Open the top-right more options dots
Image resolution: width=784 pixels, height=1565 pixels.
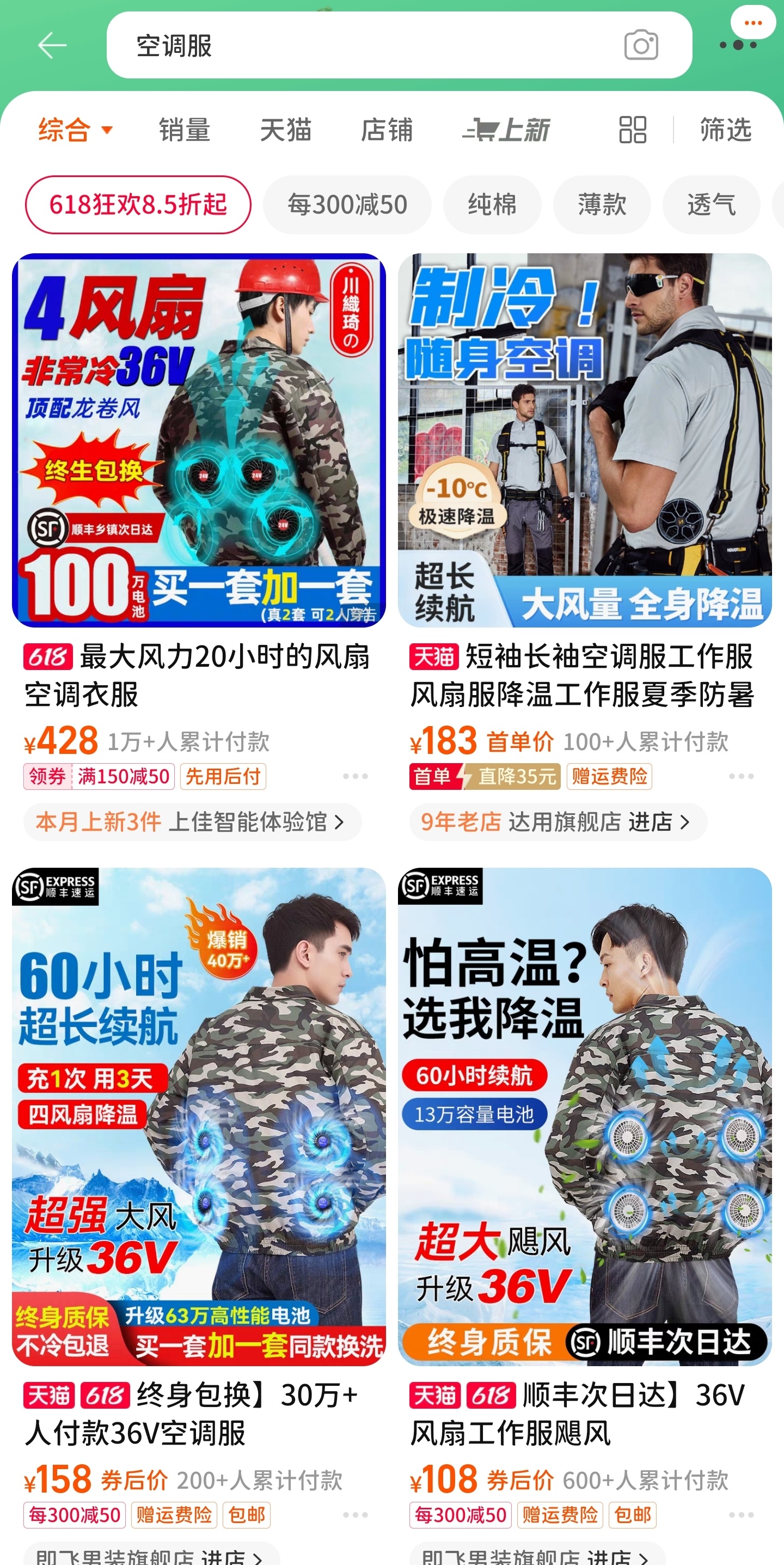738,45
